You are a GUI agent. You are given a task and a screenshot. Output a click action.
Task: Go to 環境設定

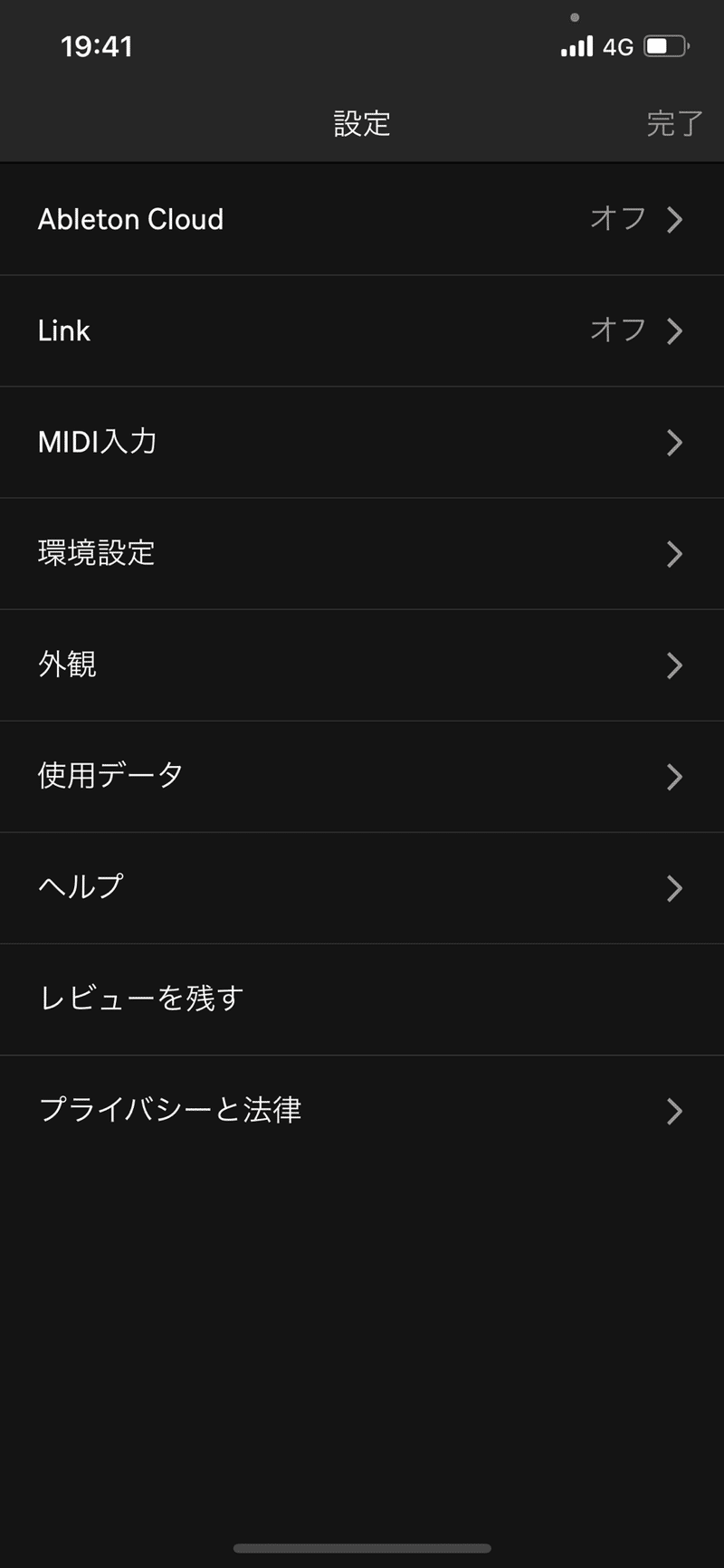tap(362, 553)
